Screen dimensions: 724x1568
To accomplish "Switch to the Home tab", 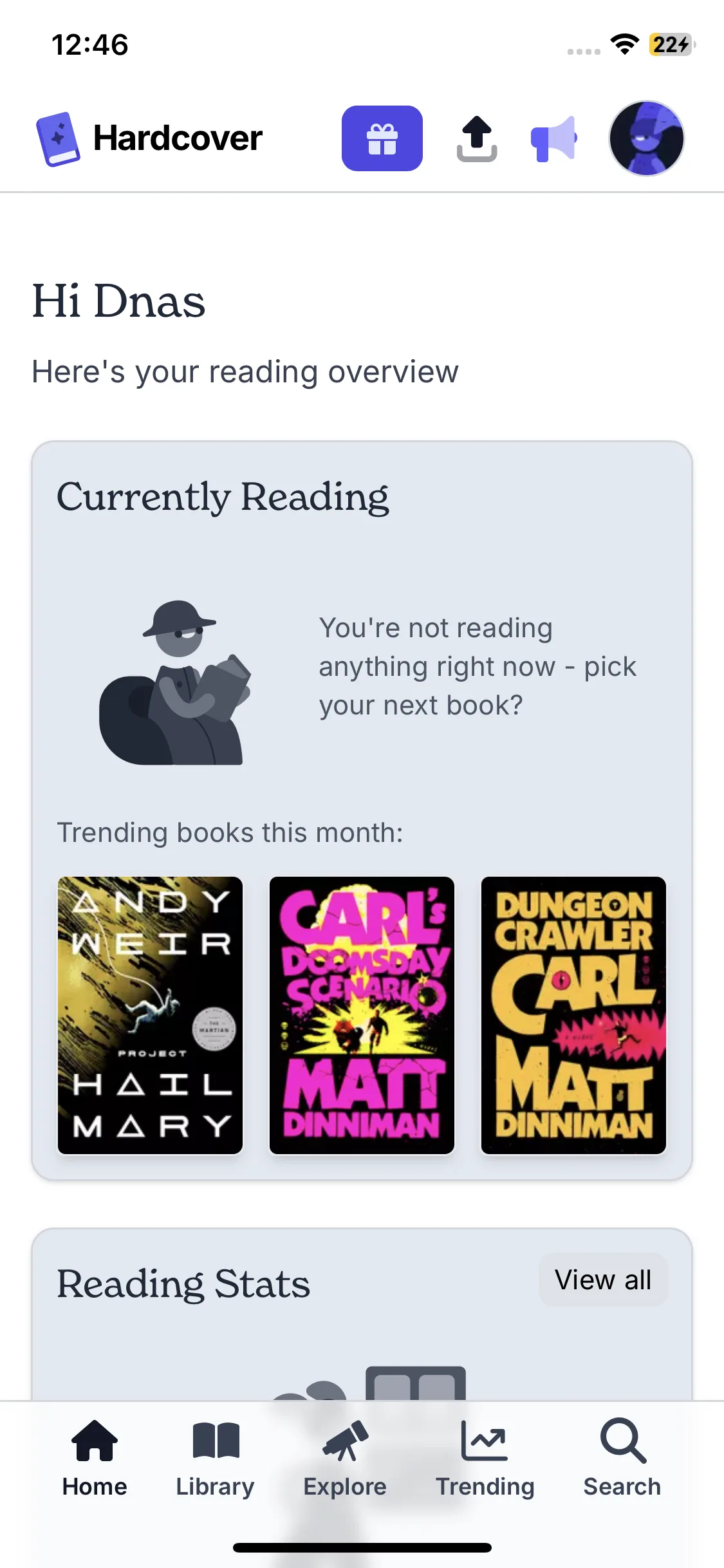I will pyautogui.click(x=95, y=1459).
